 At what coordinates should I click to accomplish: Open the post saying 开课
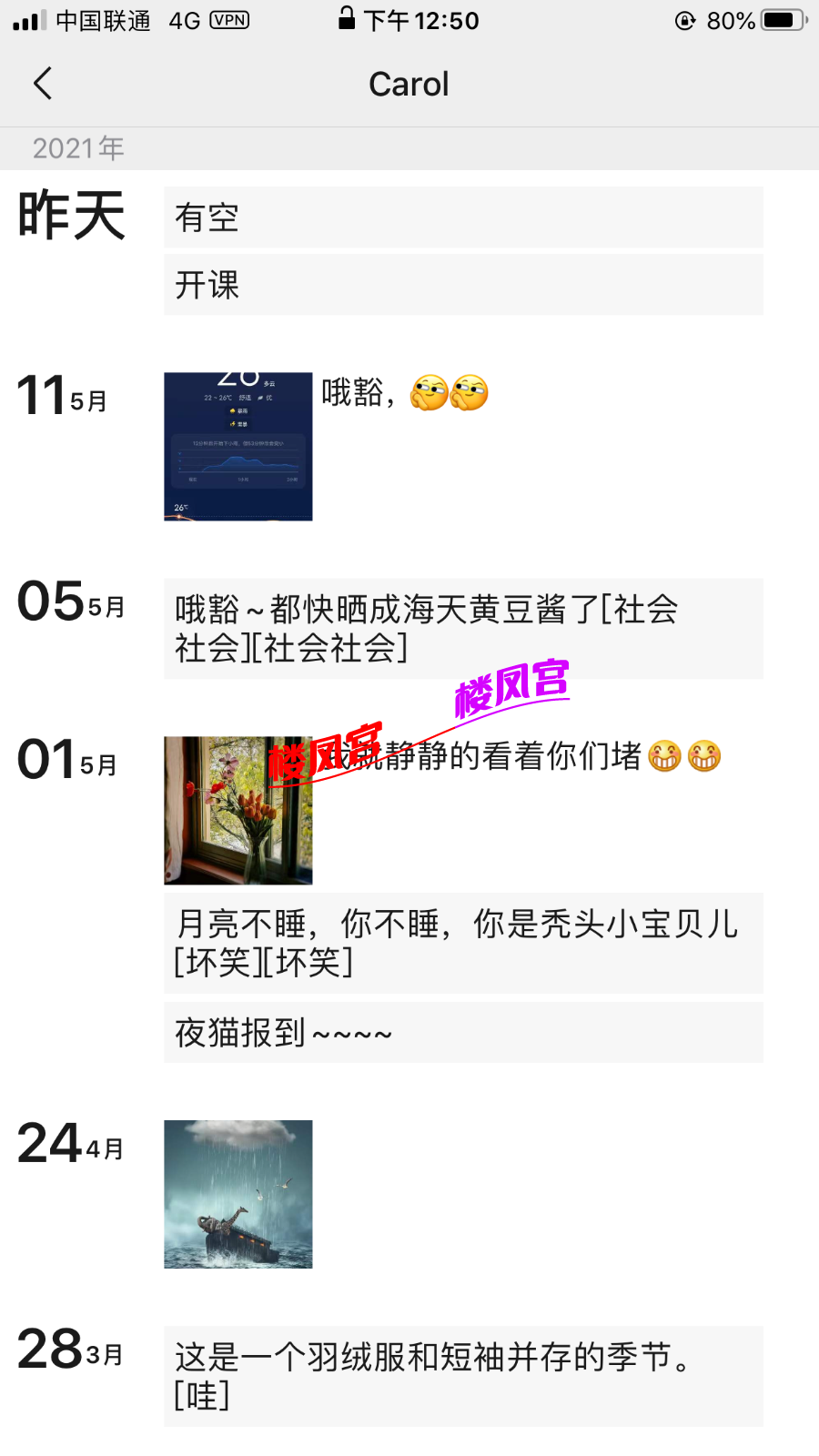click(462, 285)
